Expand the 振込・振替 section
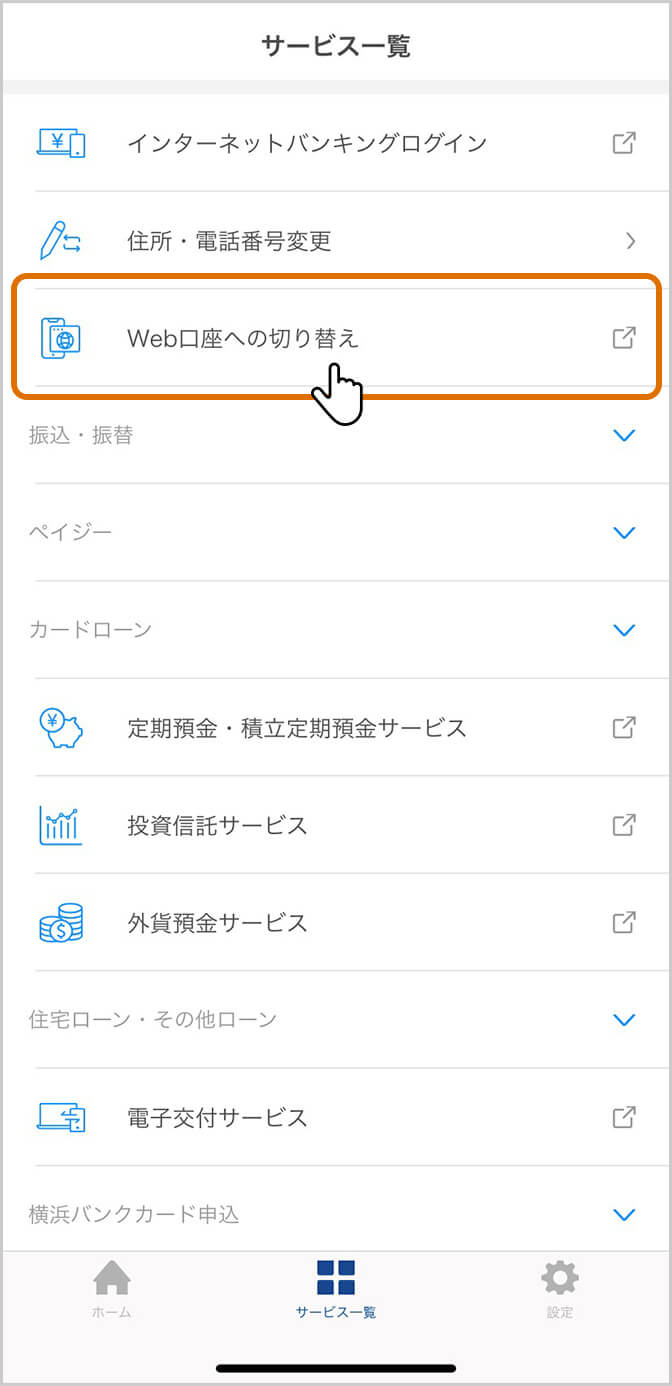 point(336,435)
